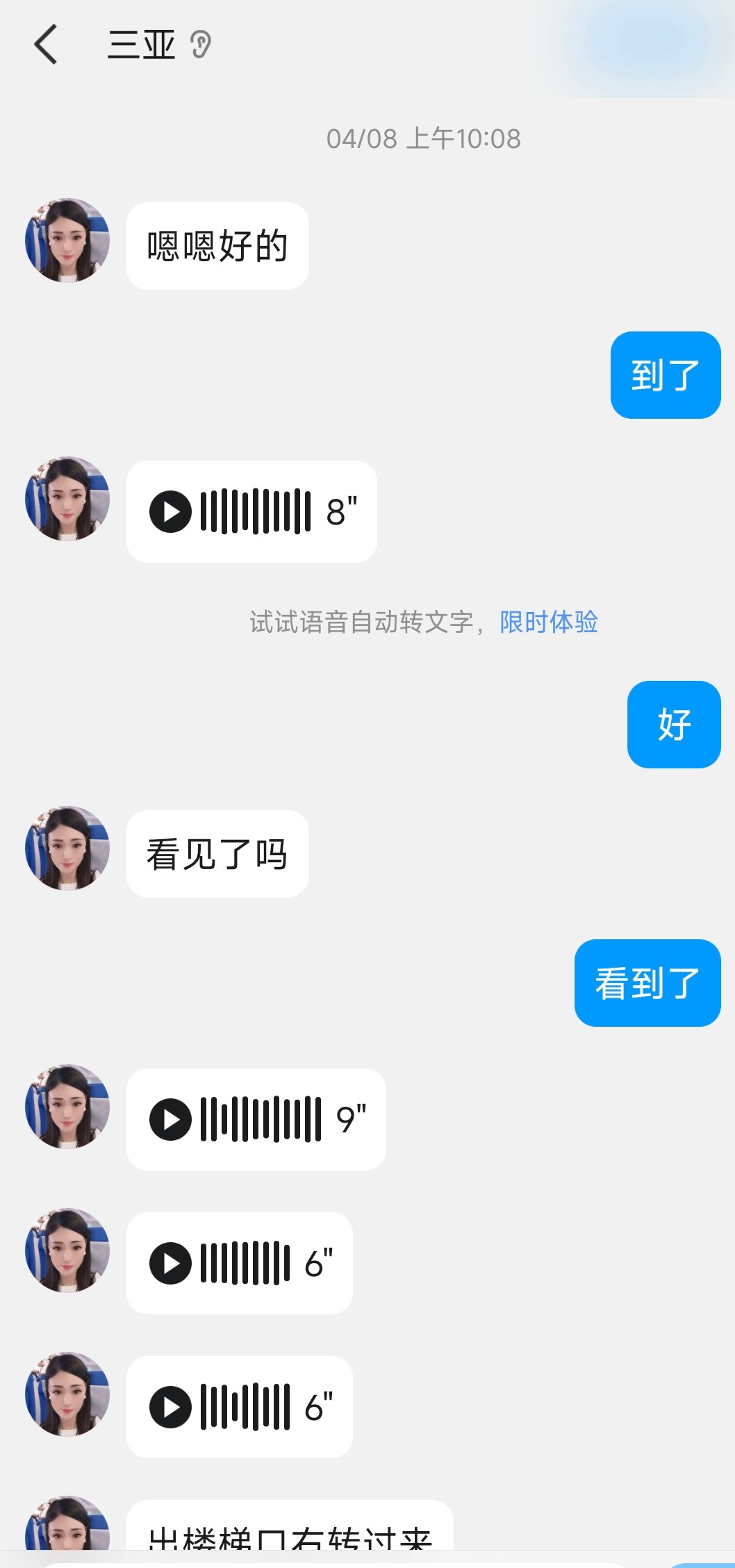Play the 9-second voice message
The width and height of the screenshot is (735, 1568).
(172, 1119)
